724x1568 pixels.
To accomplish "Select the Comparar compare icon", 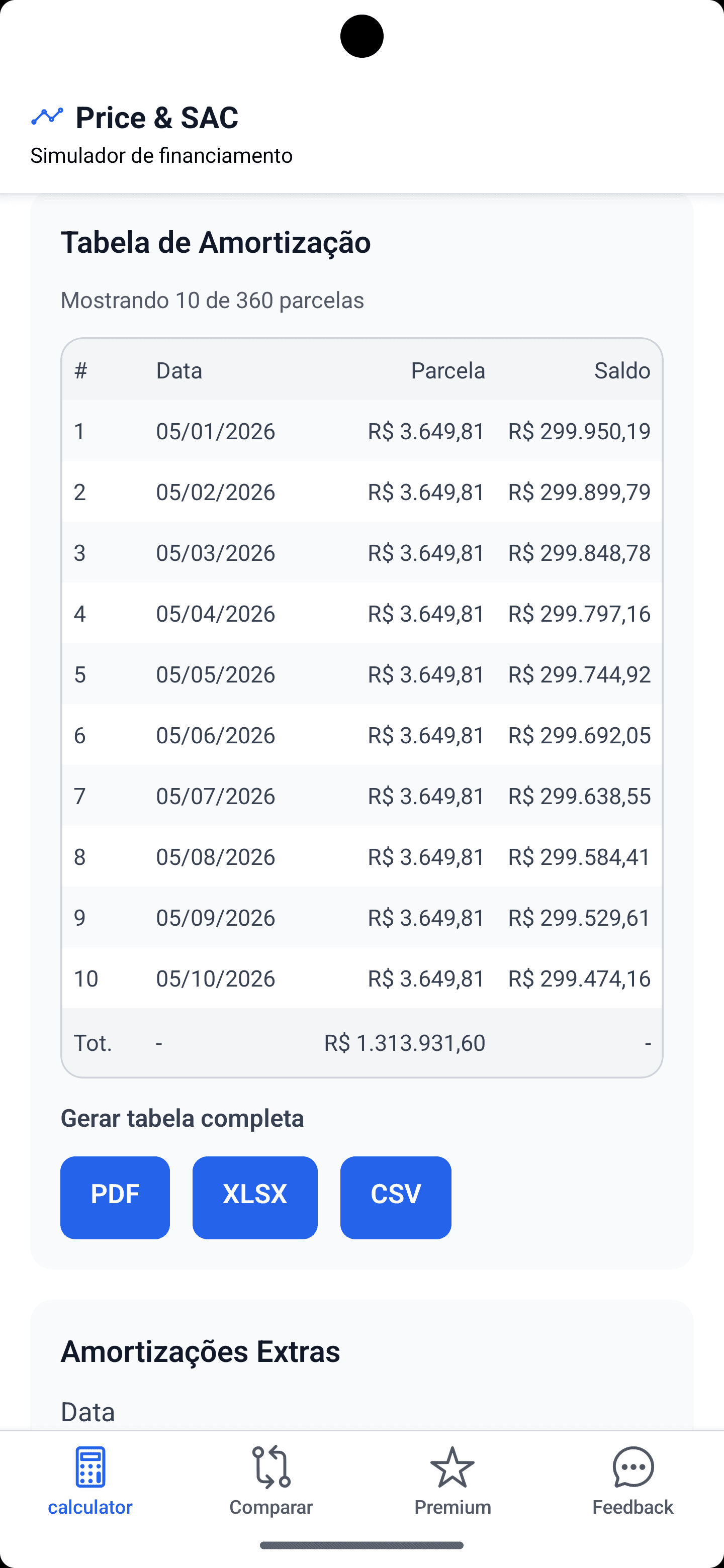I will tap(271, 1468).
